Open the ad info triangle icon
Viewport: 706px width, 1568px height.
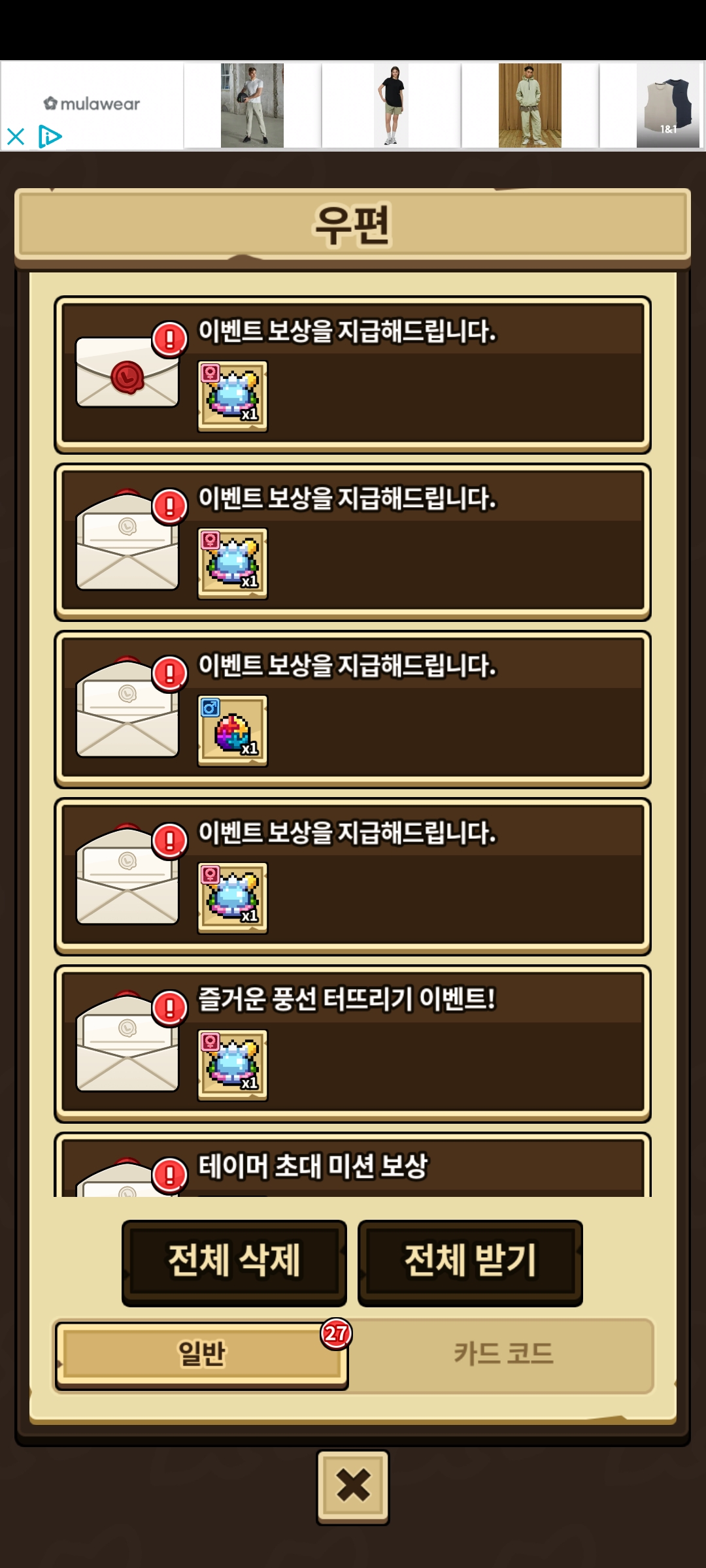(50, 137)
